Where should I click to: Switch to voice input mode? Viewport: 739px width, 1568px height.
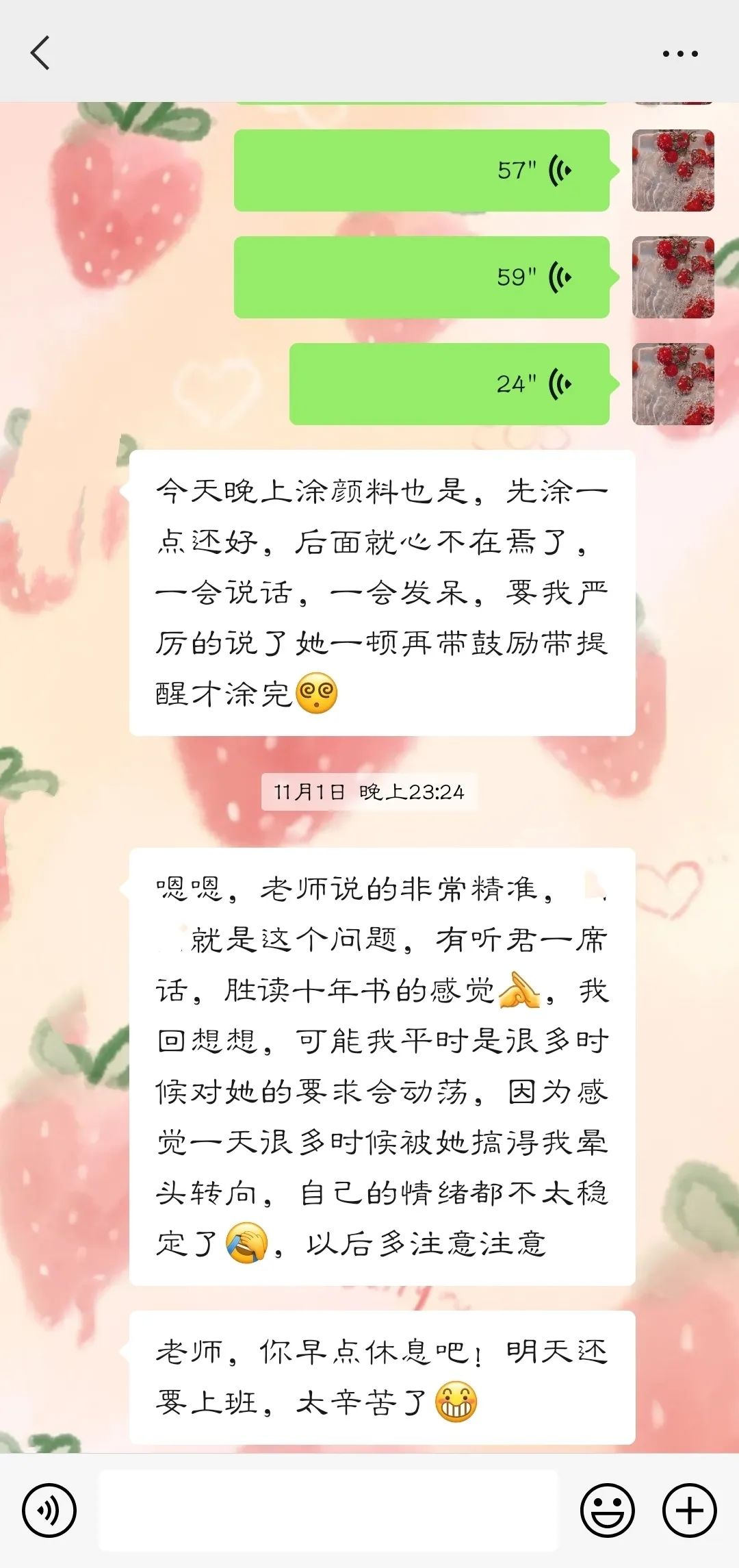pyautogui.click(x=49, y=1510)
